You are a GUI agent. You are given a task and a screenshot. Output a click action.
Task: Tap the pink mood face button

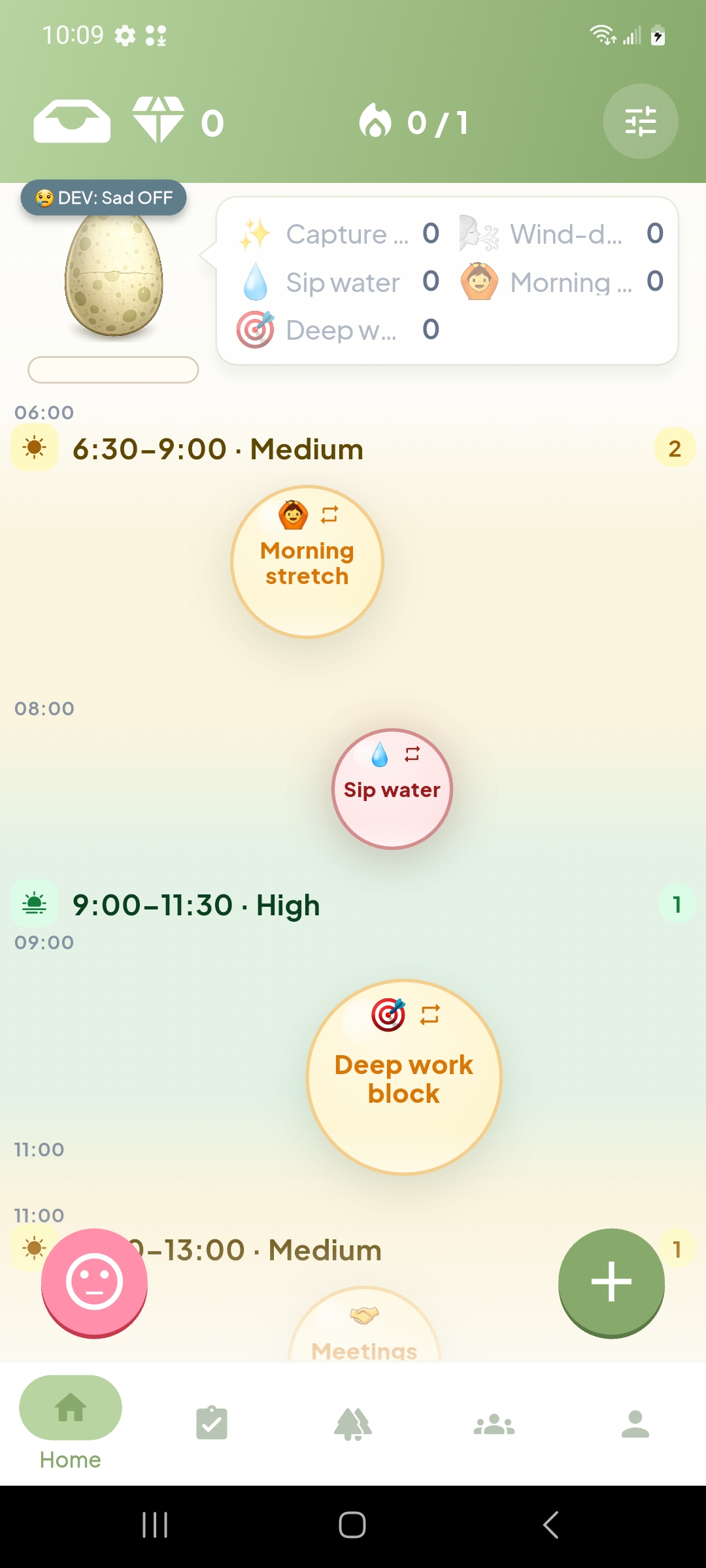(94, 1282)
